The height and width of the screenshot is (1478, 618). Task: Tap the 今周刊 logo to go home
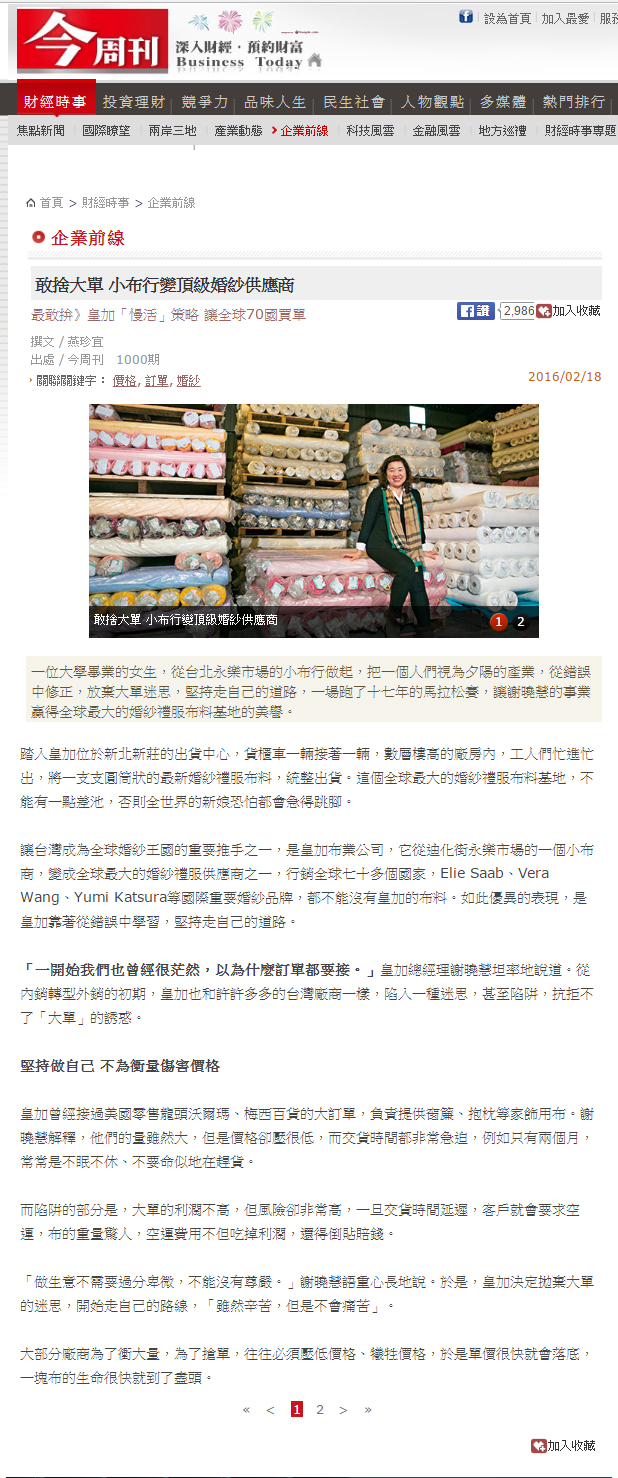click(92, 42)
